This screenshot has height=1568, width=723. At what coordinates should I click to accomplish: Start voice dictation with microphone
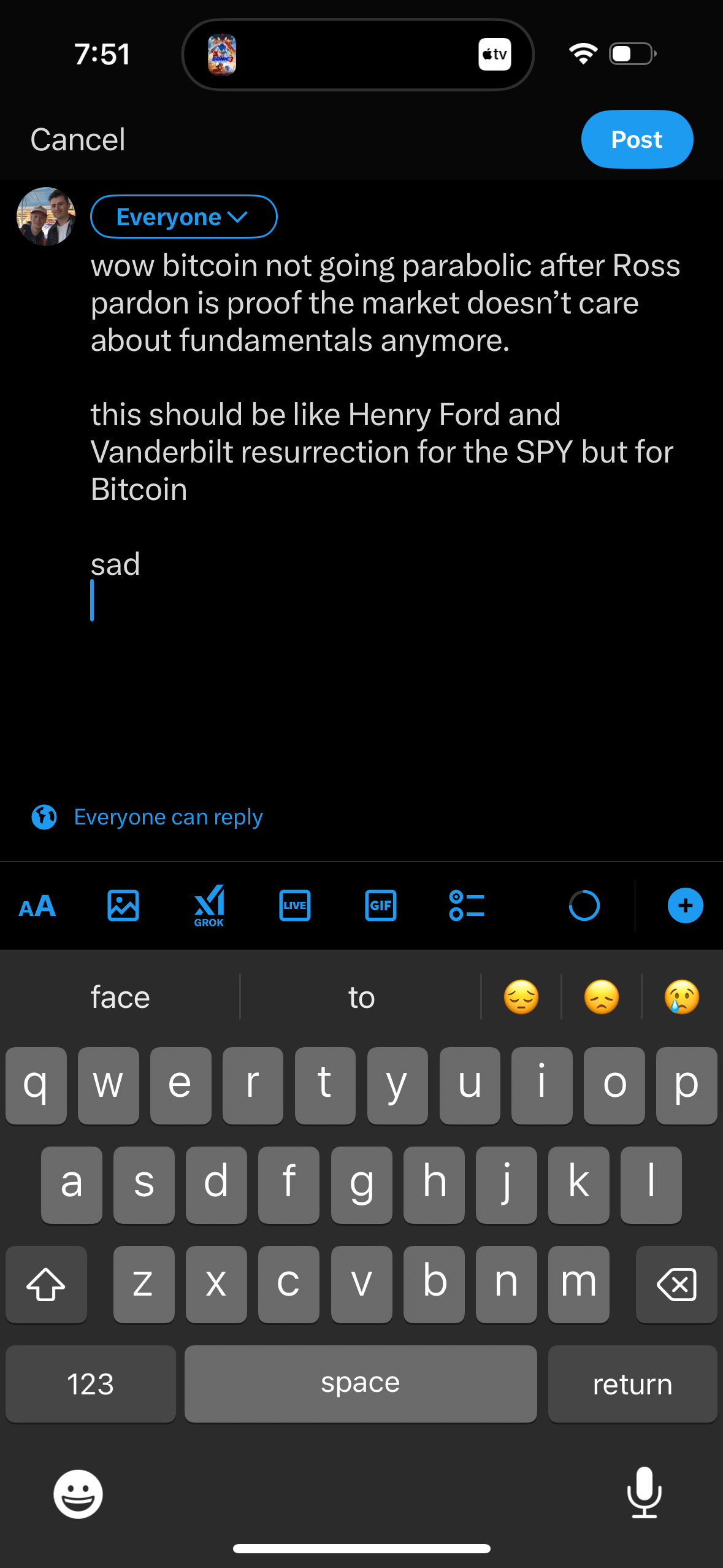[x=645, y=1493]
